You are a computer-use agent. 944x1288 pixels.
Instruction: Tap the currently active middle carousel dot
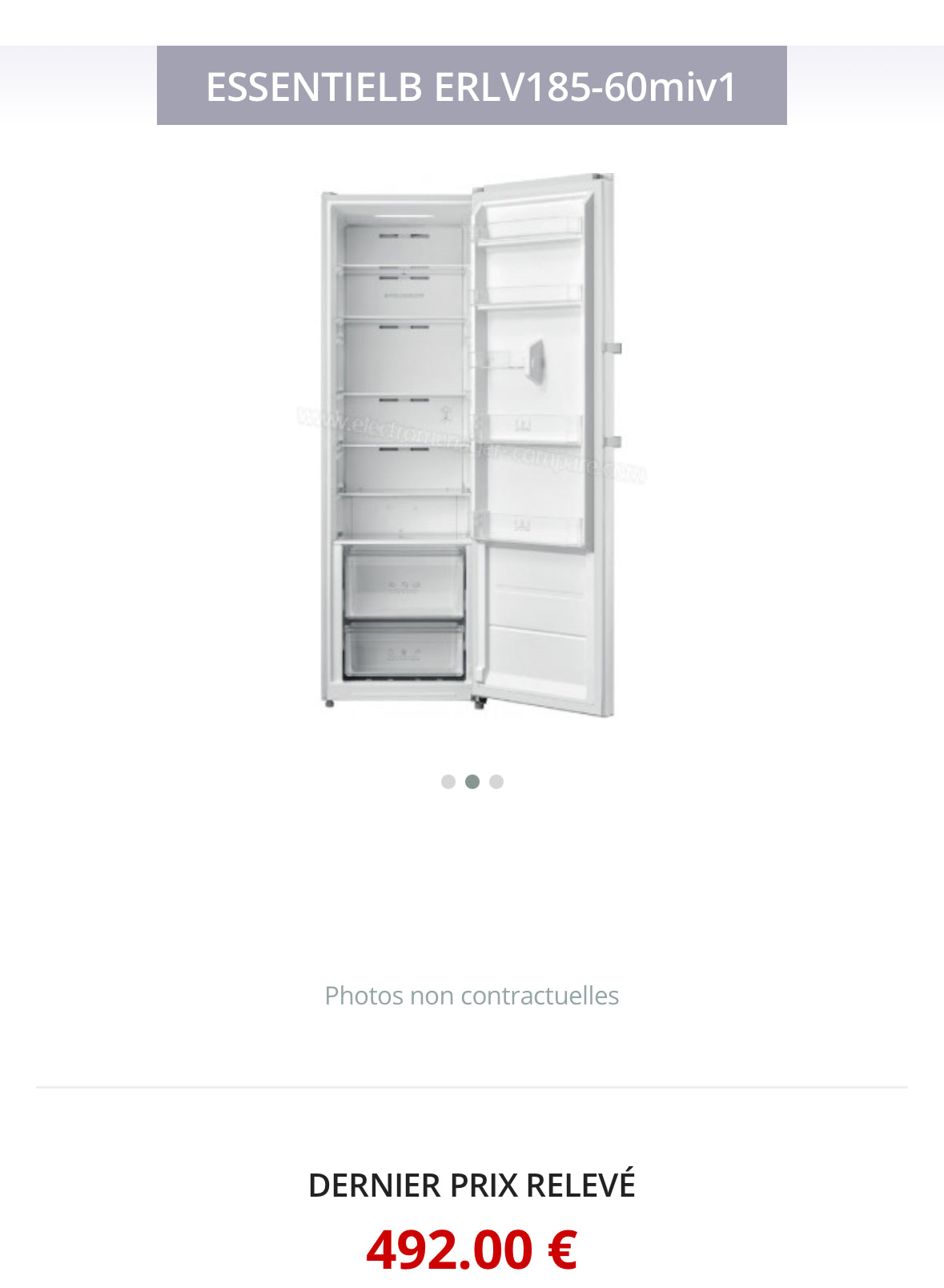472,782
